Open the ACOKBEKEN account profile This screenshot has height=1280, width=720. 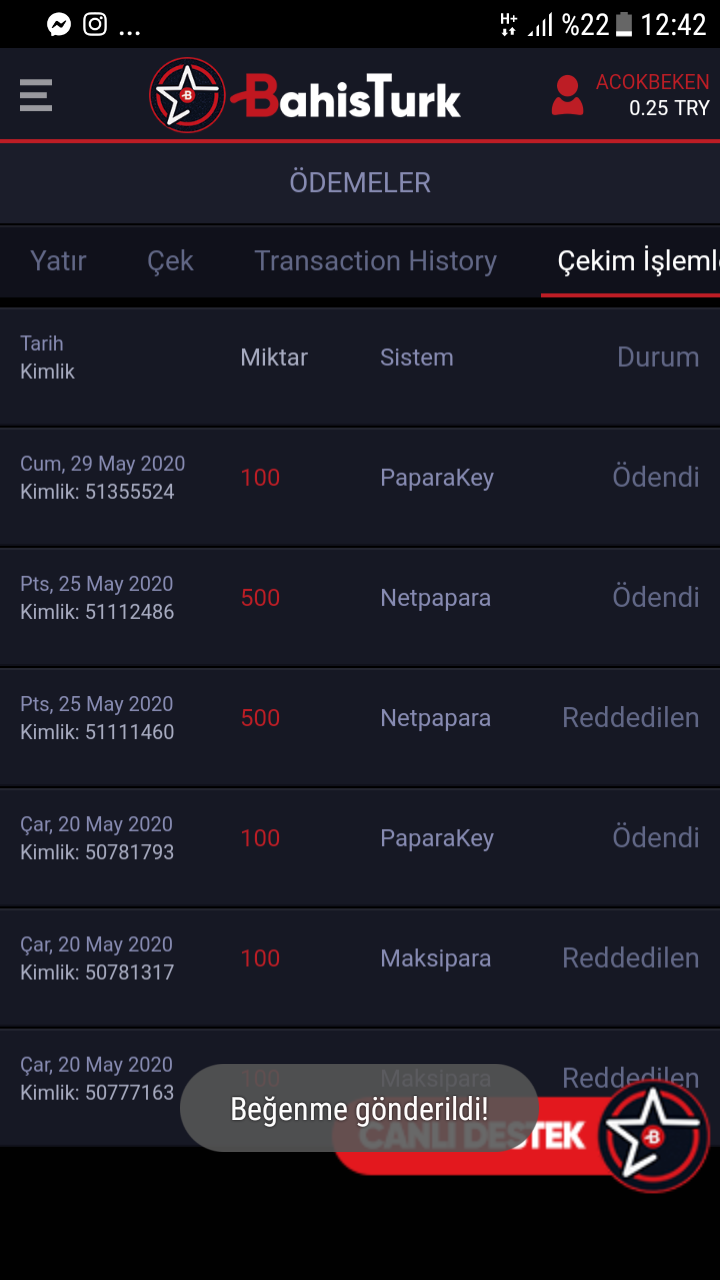(630, 95)
